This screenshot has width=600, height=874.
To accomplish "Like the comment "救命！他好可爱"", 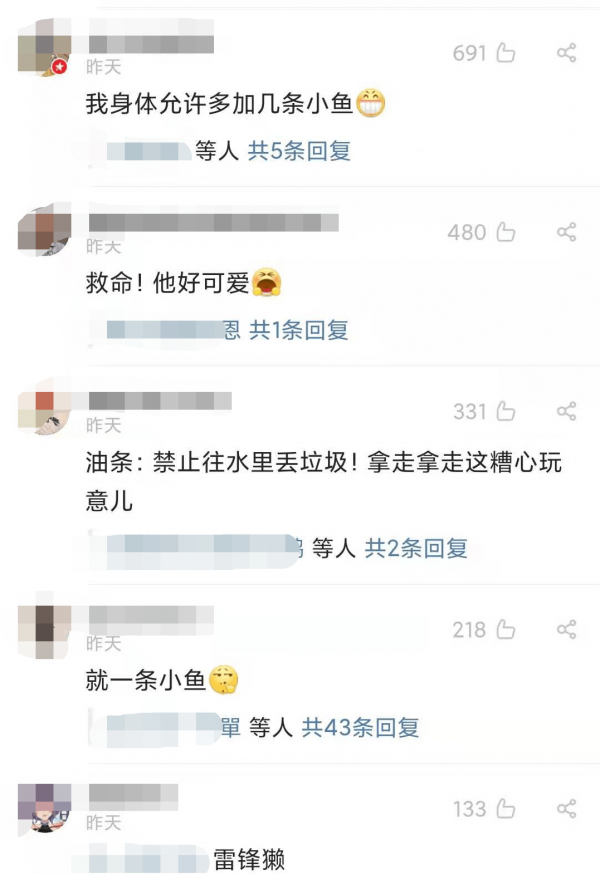I will click(506, 232).
